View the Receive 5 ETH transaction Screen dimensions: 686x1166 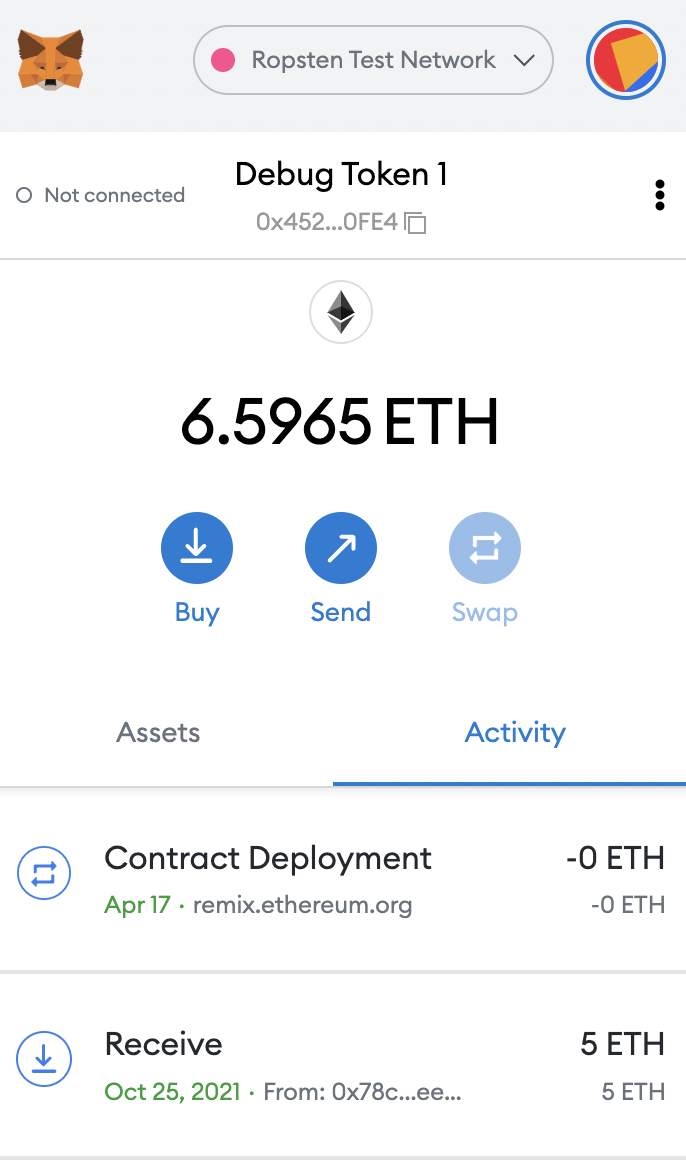342,1065
